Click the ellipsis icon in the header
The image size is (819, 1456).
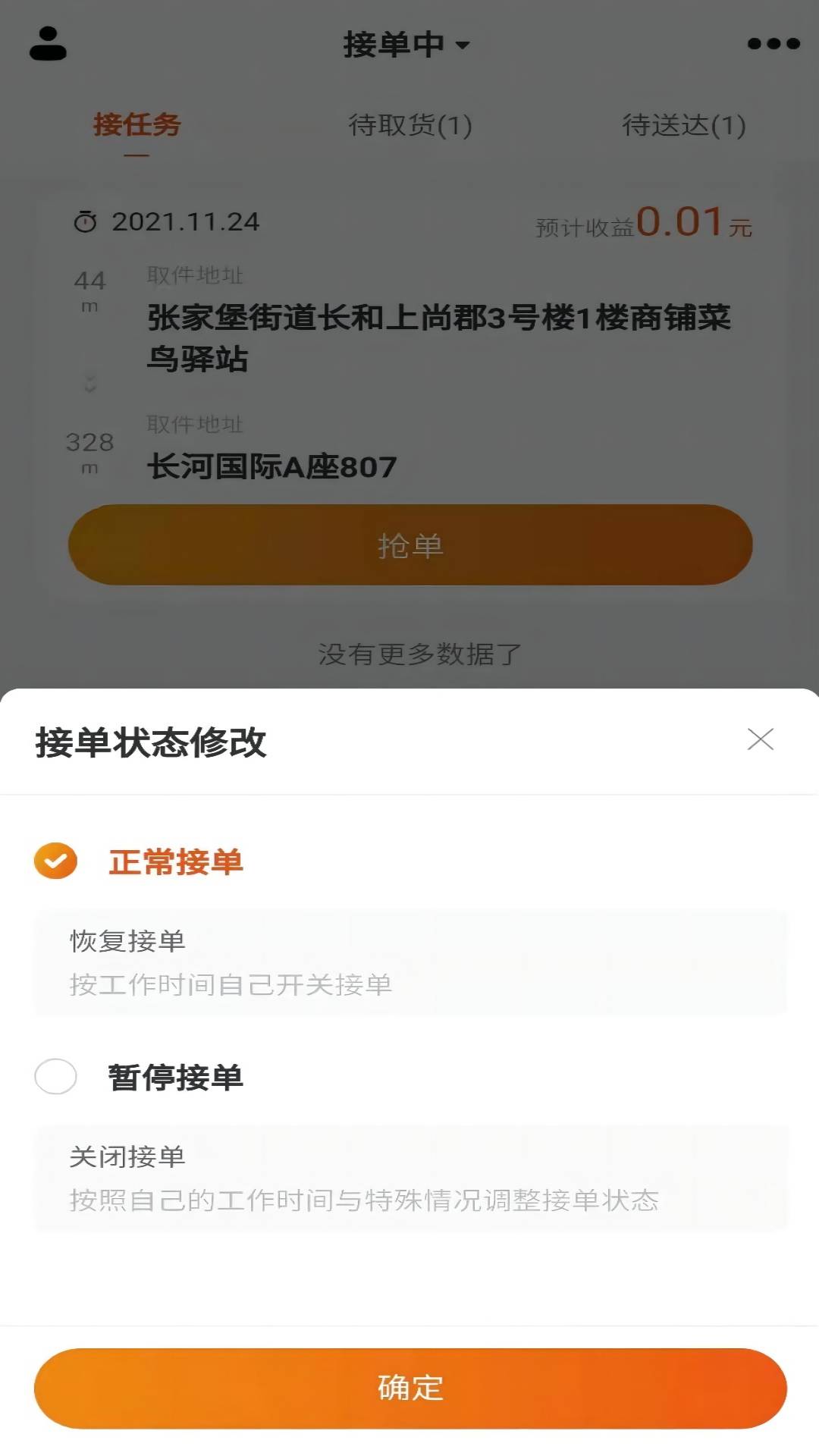click(x=774, y=43)
